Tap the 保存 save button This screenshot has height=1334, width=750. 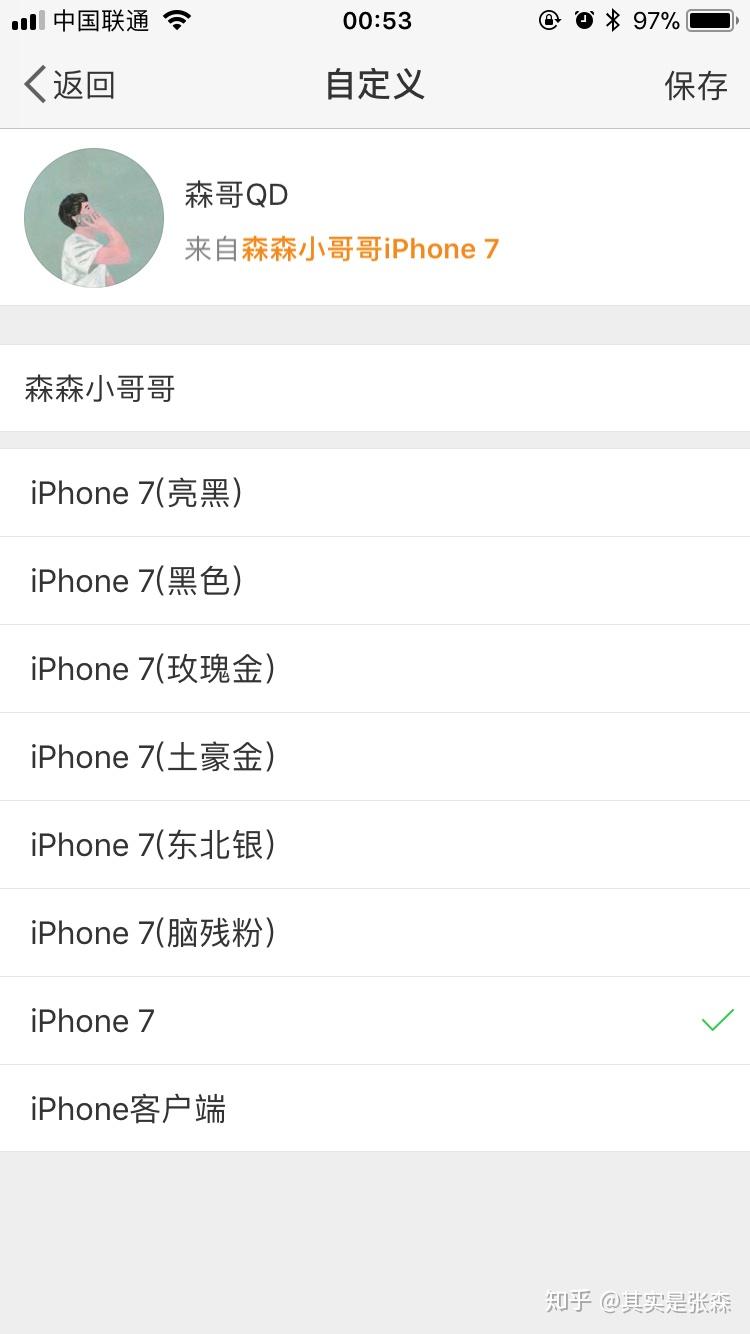tap(697, 85)
